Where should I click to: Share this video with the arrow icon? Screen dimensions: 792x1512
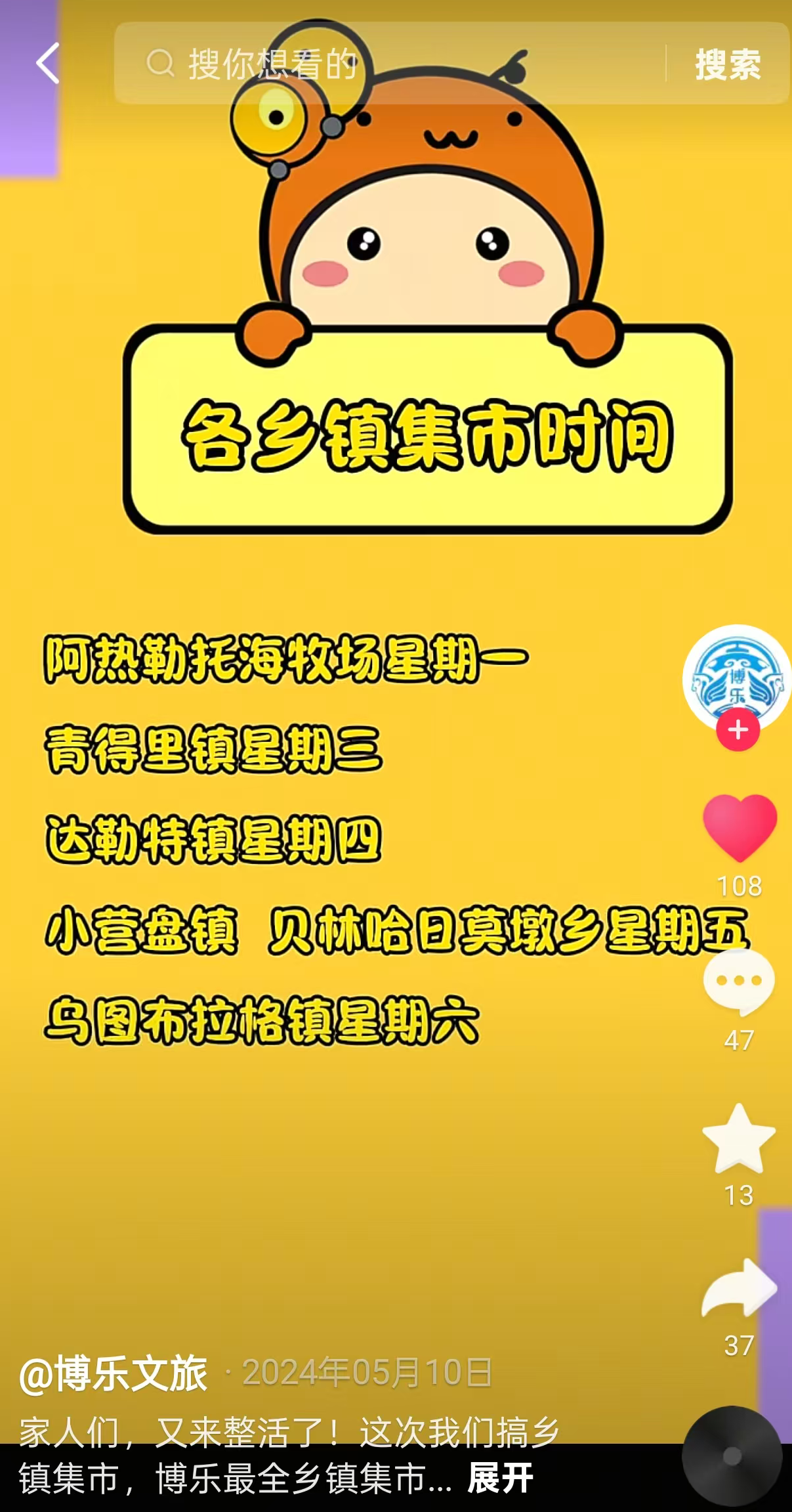740,1290
